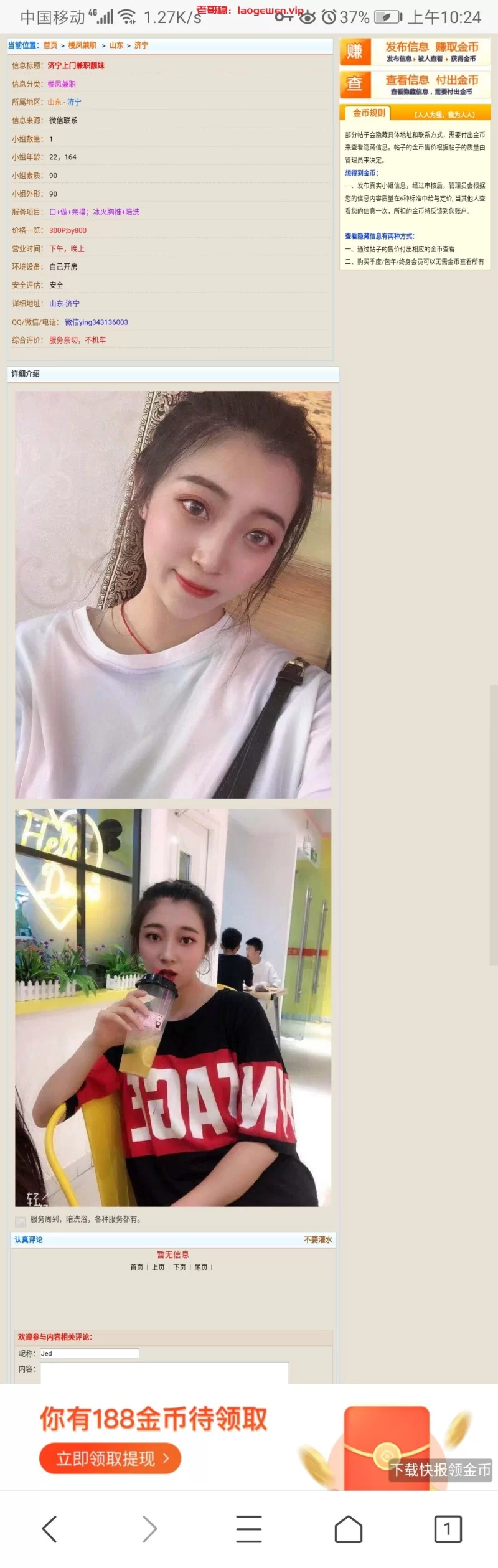Viewport: 498px width, 1568px height.
Task: Go to 上页 in comment pagination
Action: click(158, 1267)
